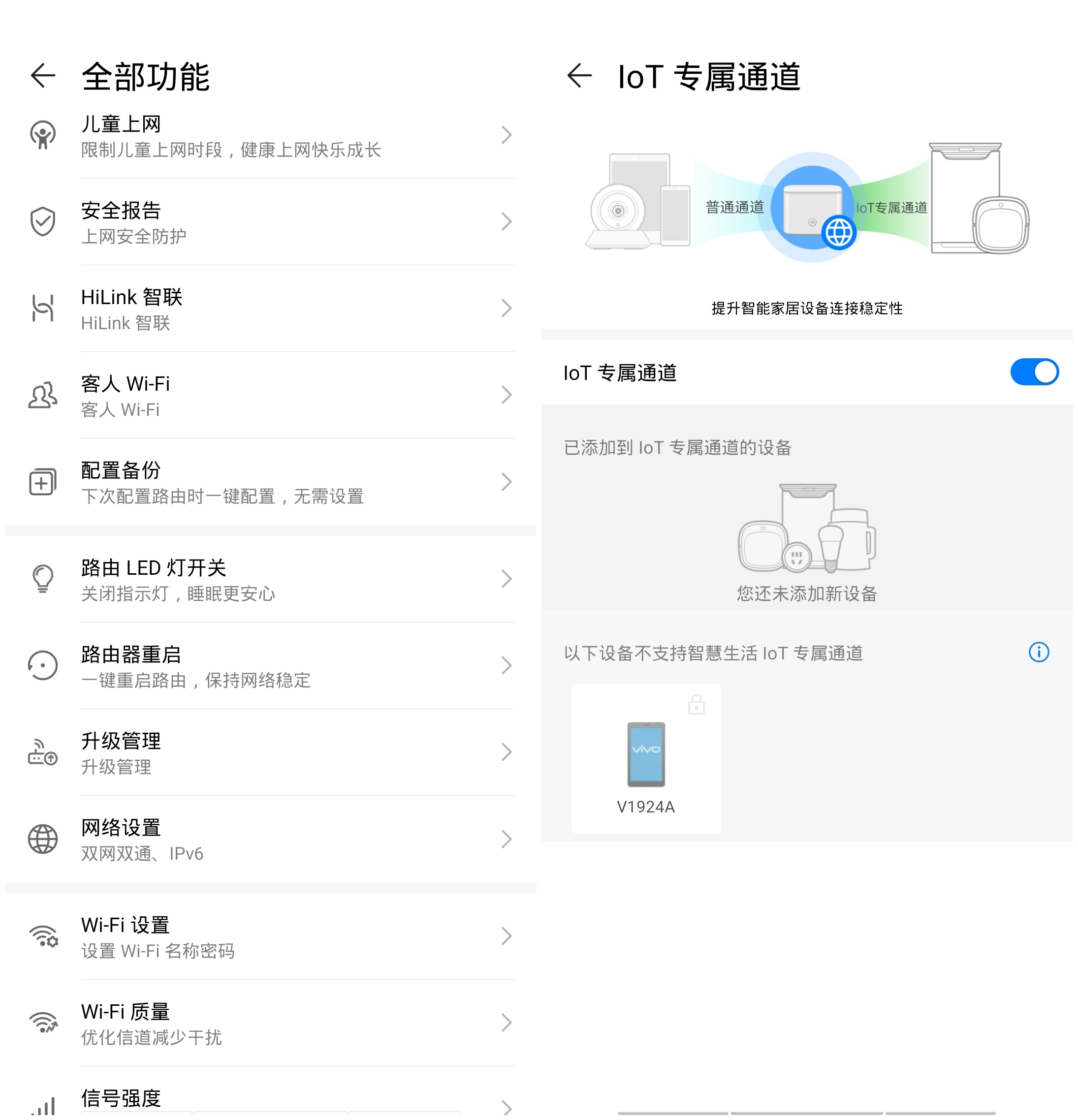Click the back arrow on 全部功能 page

pos(42,75)
